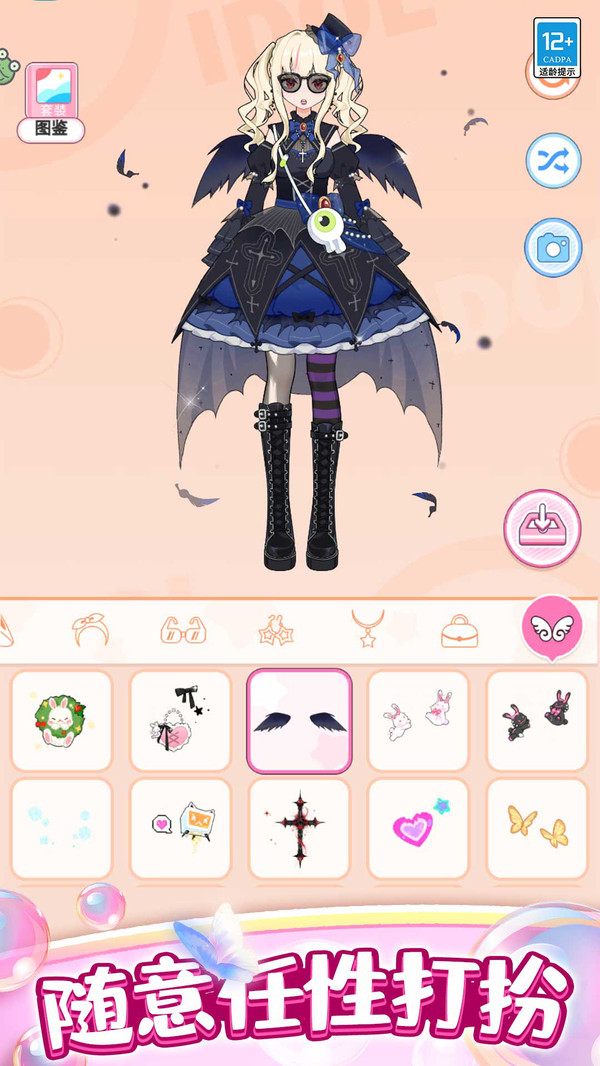This screenshot has width=600, height=1066.
Task: Choose the black bow and pink heart accessory
Action: pos(180,721)
